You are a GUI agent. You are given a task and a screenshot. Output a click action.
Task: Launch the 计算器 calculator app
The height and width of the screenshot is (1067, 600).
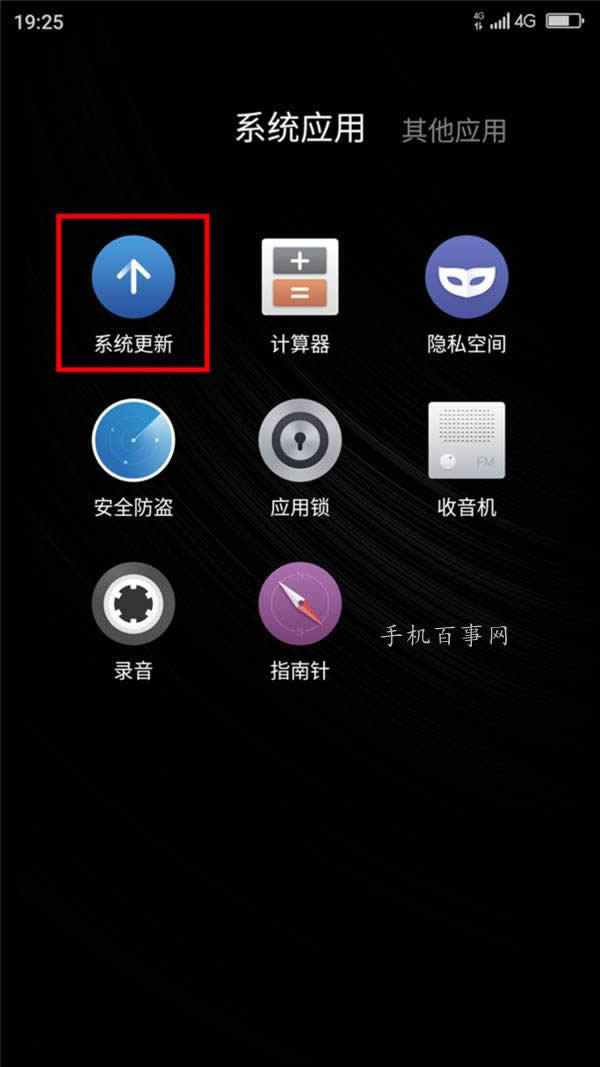300,277
